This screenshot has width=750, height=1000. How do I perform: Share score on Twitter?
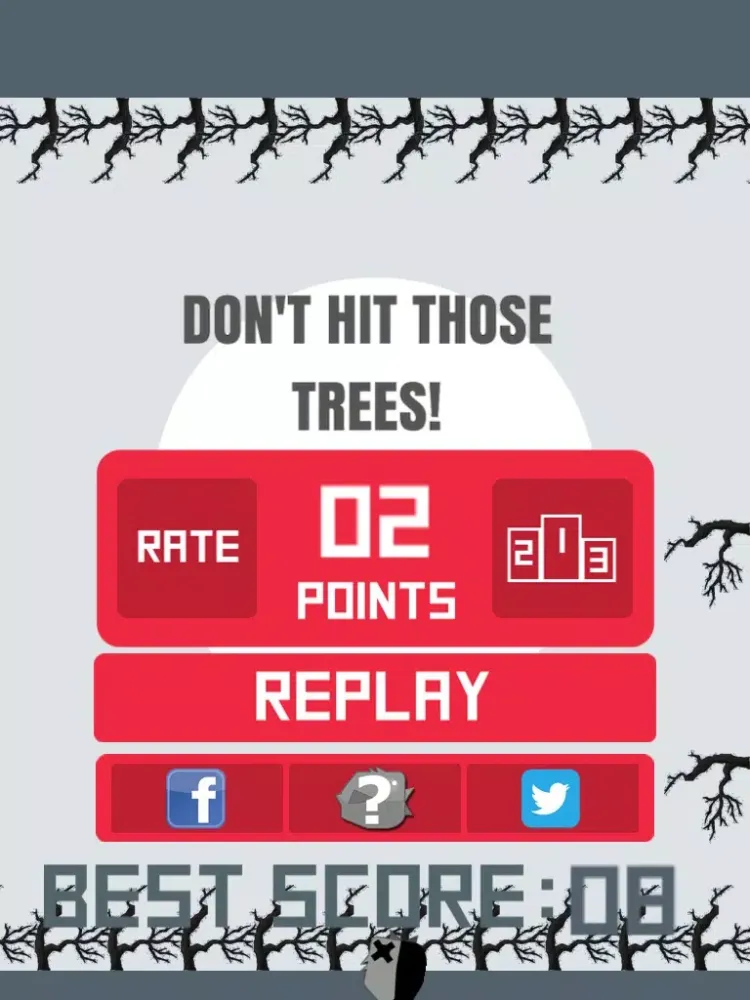pyautogui.click(x=551, y=798)
